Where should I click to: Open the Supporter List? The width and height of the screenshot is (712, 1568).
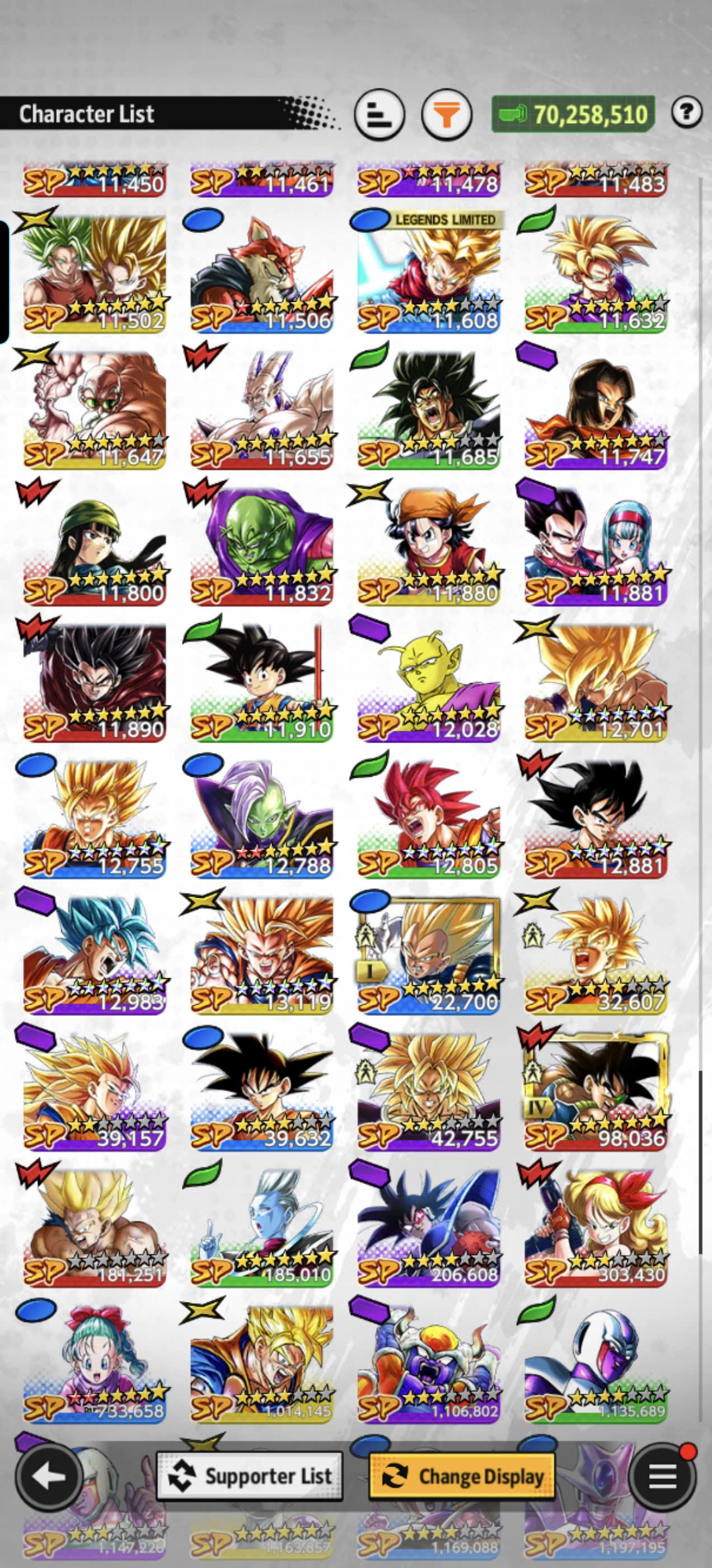point(250,1476)
